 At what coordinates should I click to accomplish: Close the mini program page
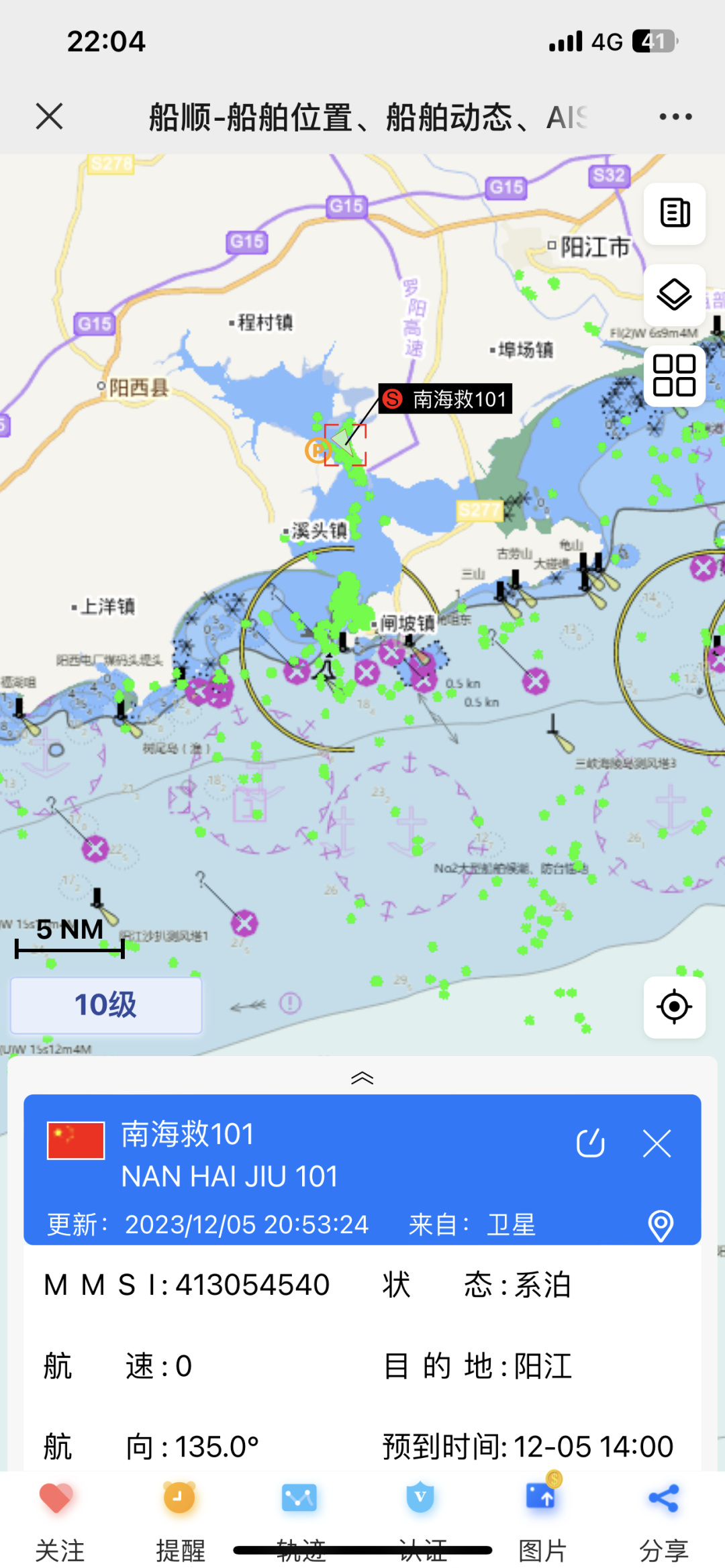49,117
